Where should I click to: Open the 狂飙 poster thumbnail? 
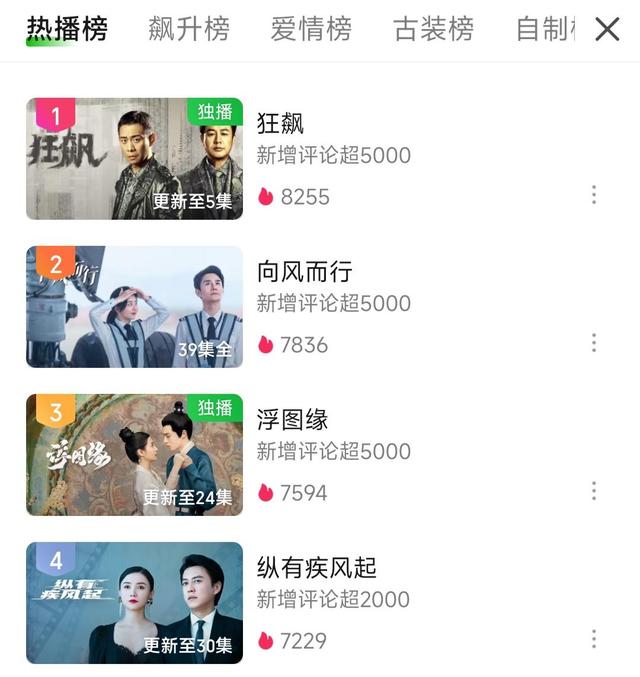point(134,159)
